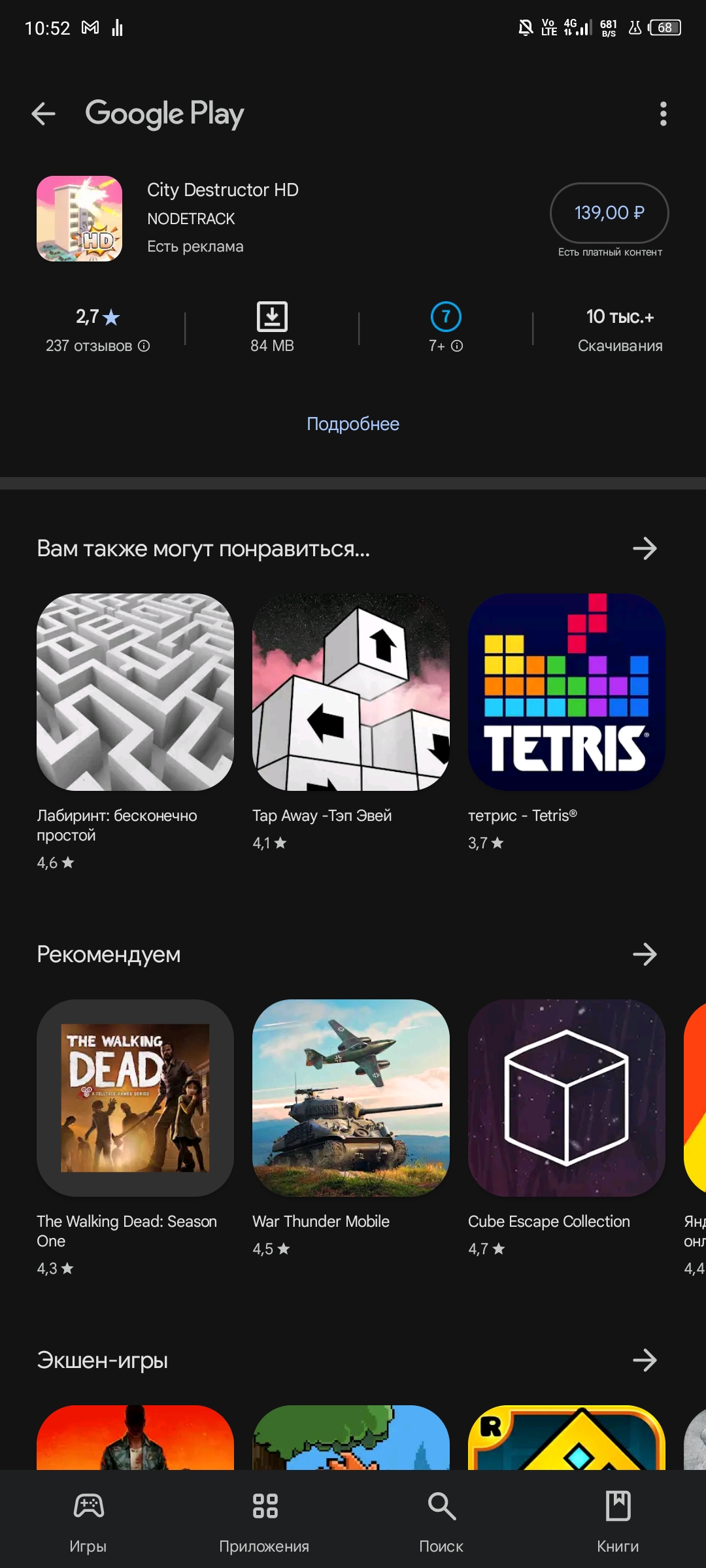The height and width of the screenshot is (1568, 706).
Task: Open Лабиринт: бесконечно простой game card
Action: click(135, 732)
